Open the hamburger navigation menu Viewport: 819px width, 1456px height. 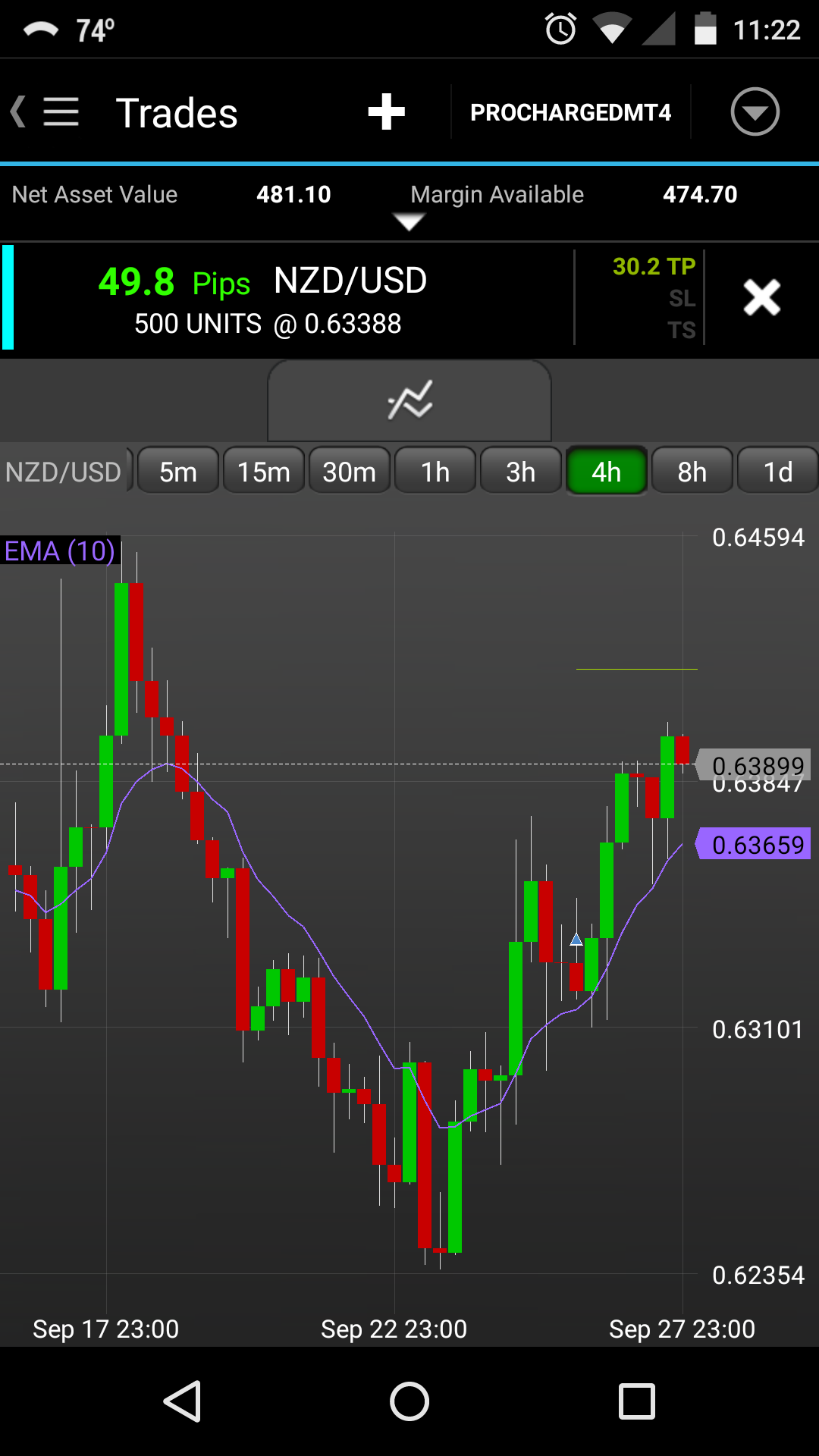click(61, 112)
